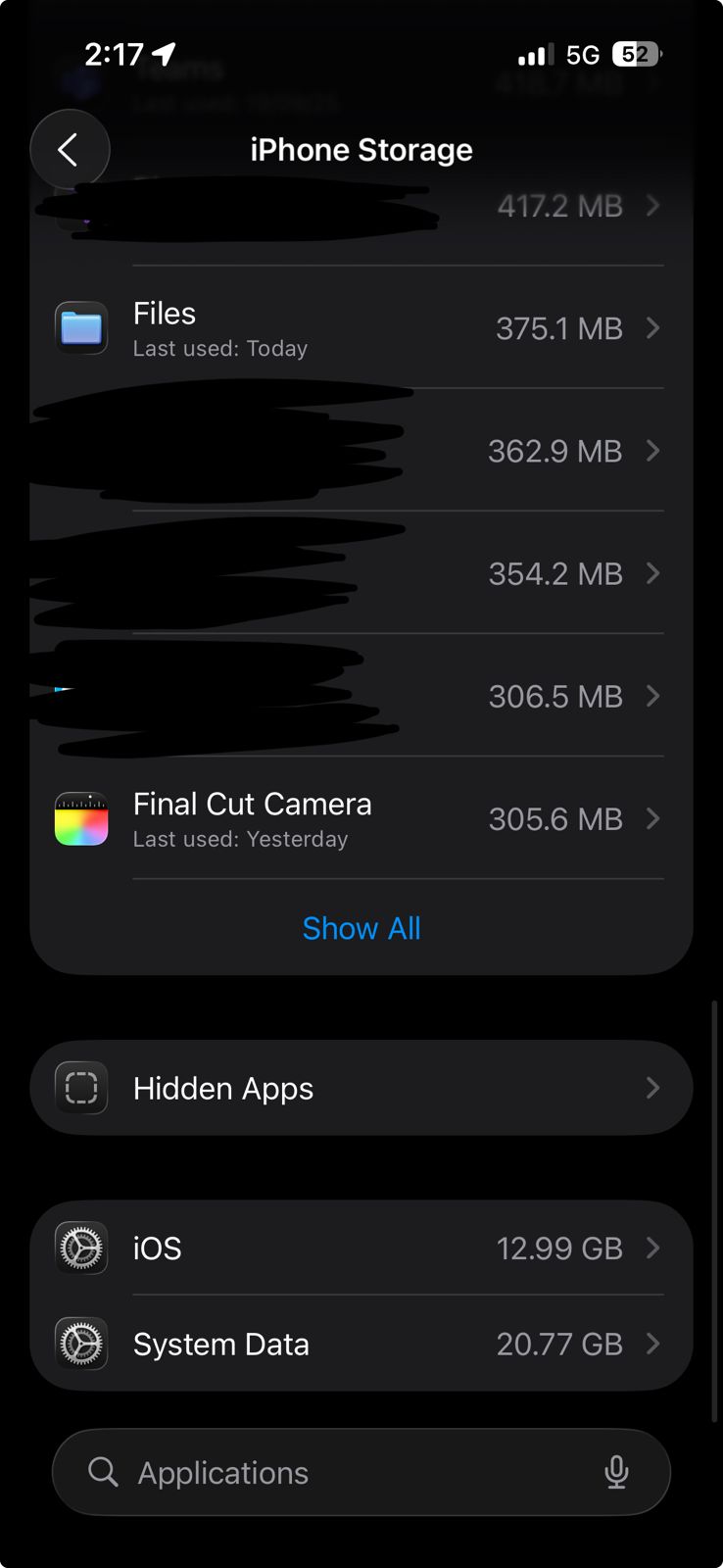The height and width of the screenshot is (1568, 723).
Task: Open System Data storage details
Action: (x=361, y=1344)
